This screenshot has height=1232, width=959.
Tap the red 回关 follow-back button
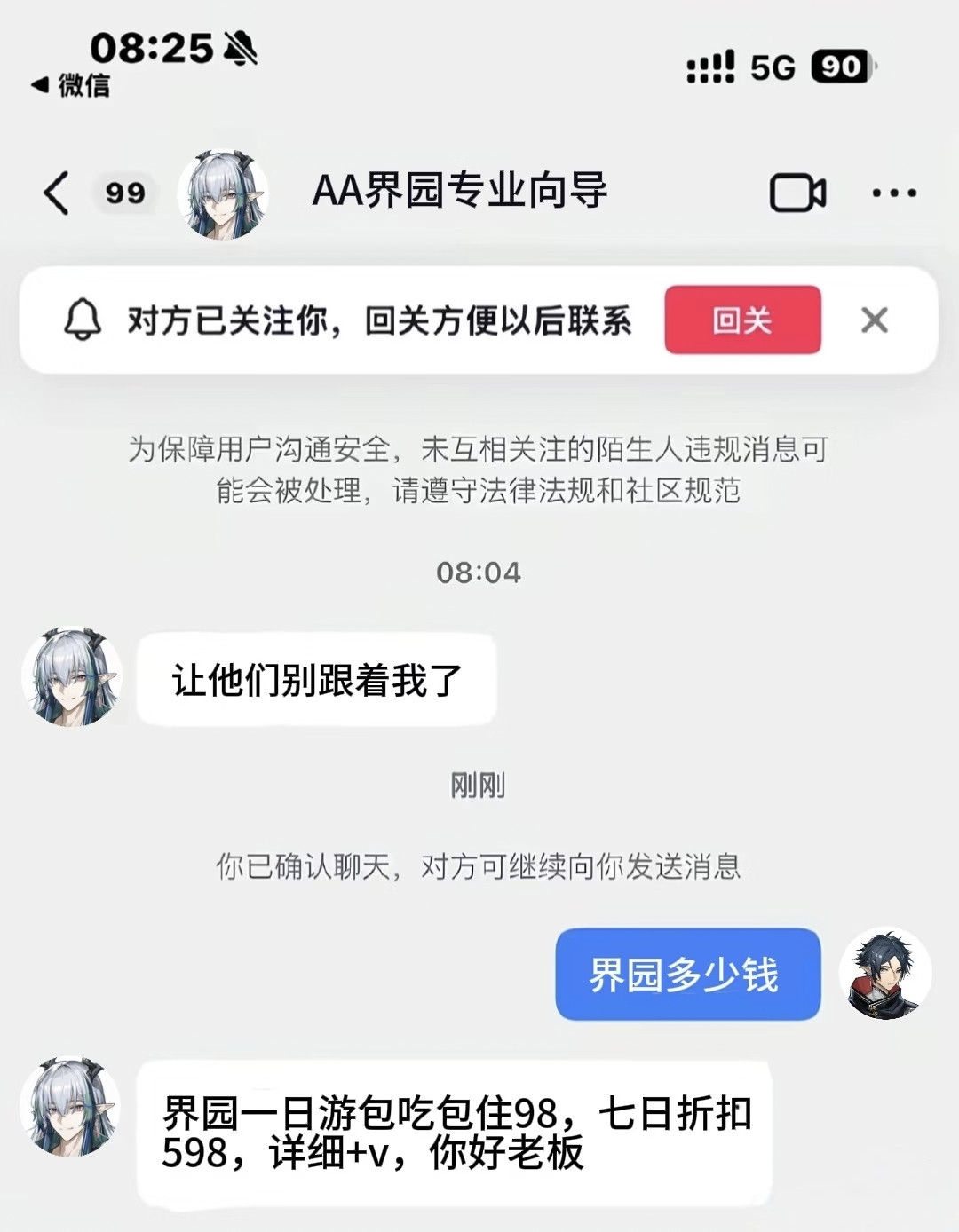click(x=742, y=320)
